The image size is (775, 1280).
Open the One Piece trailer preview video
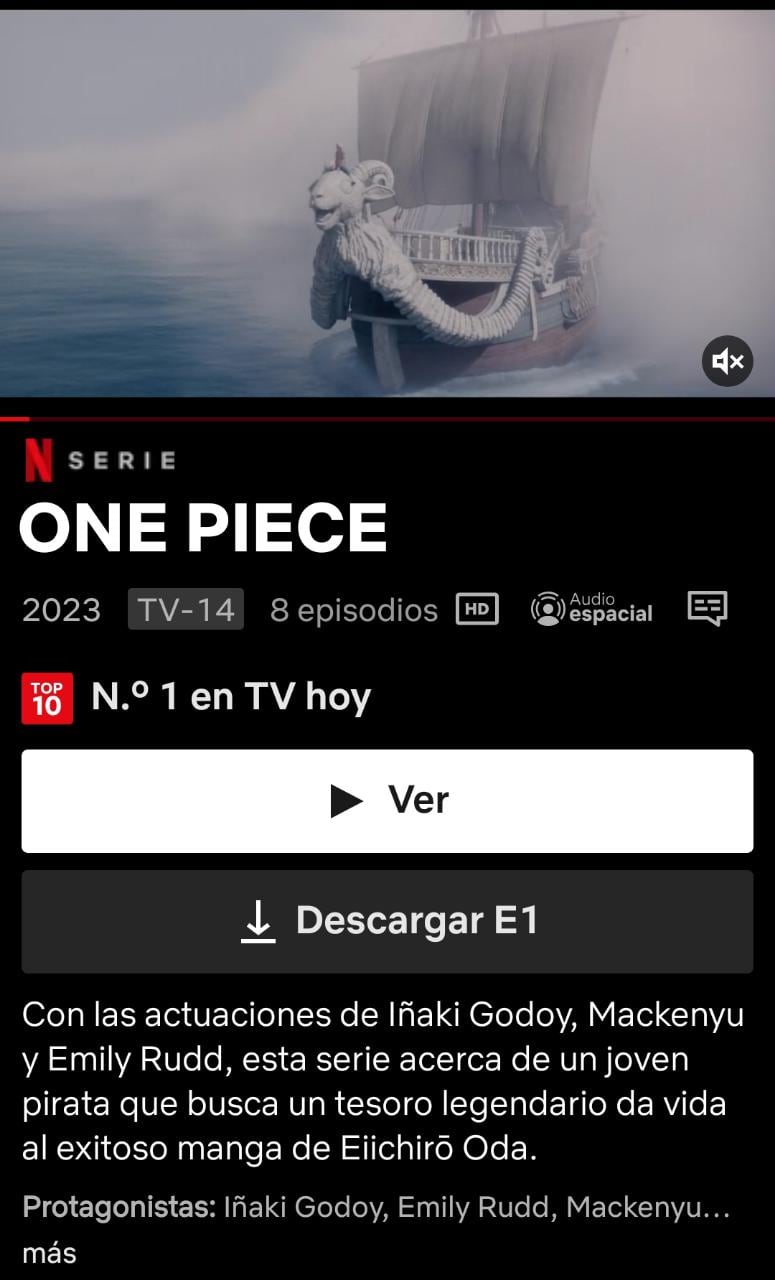point(387,200)
